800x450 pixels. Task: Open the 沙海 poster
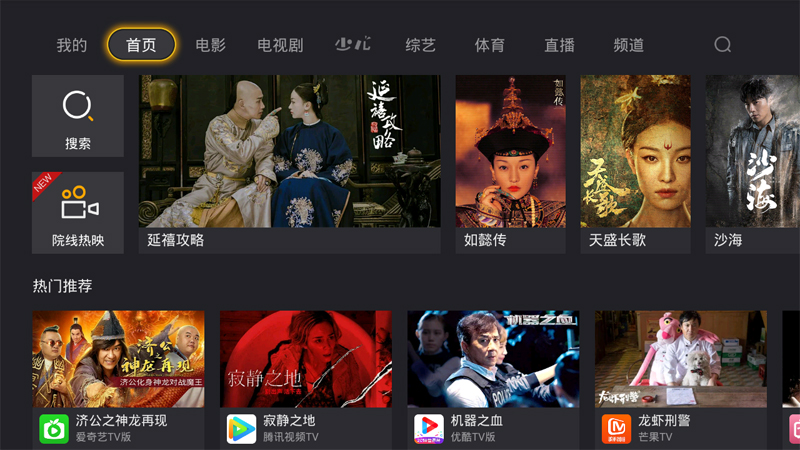point(752,160)
